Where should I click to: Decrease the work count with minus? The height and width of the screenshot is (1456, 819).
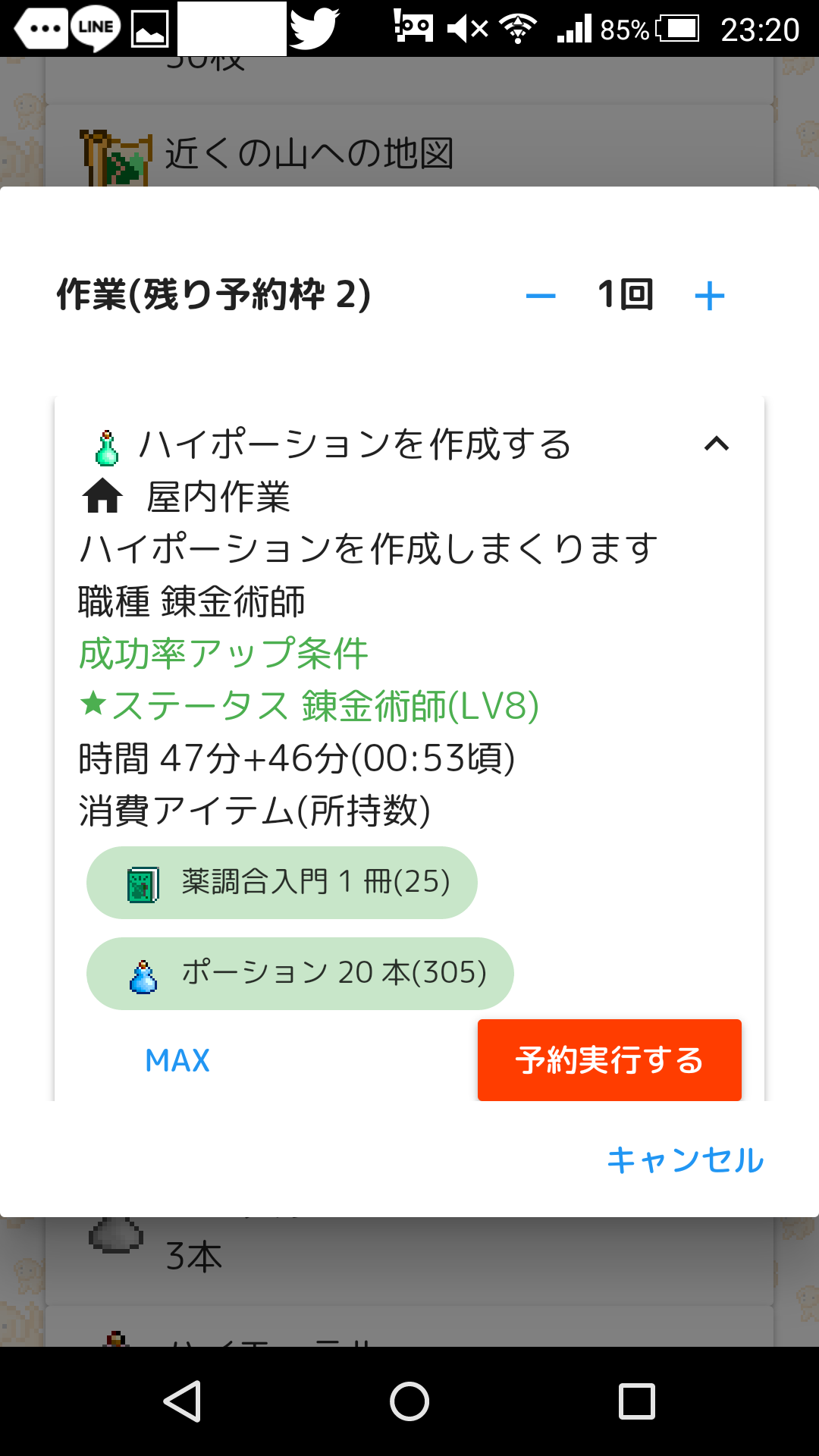[x=541, y=296]
